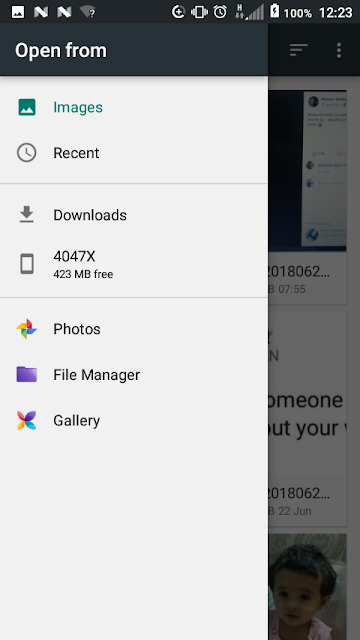Open File Manager to pick a file
The height and width of the screenshot is (640, 360).
134,375
